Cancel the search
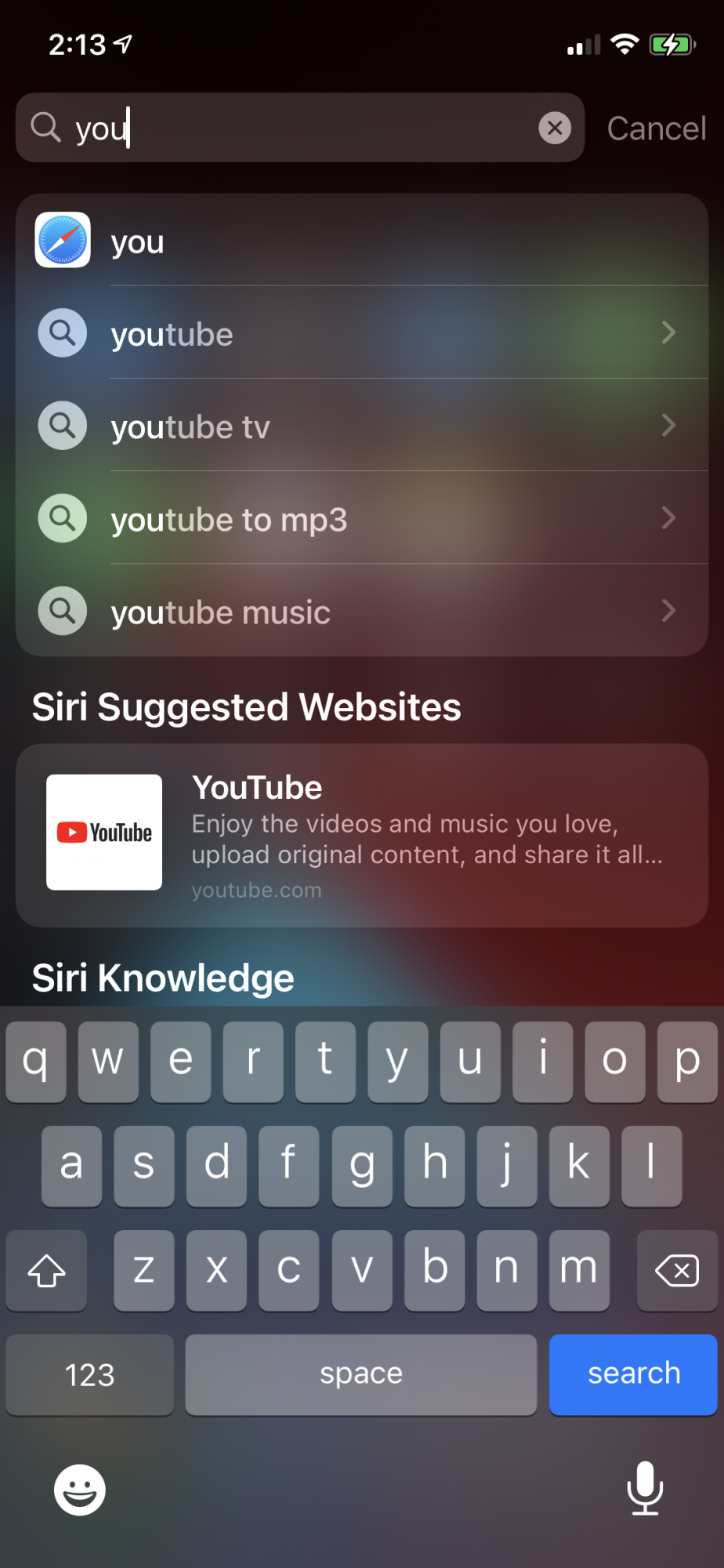Screen dimensions: 724x1568 pyautogui.click(x=657, y=129)
